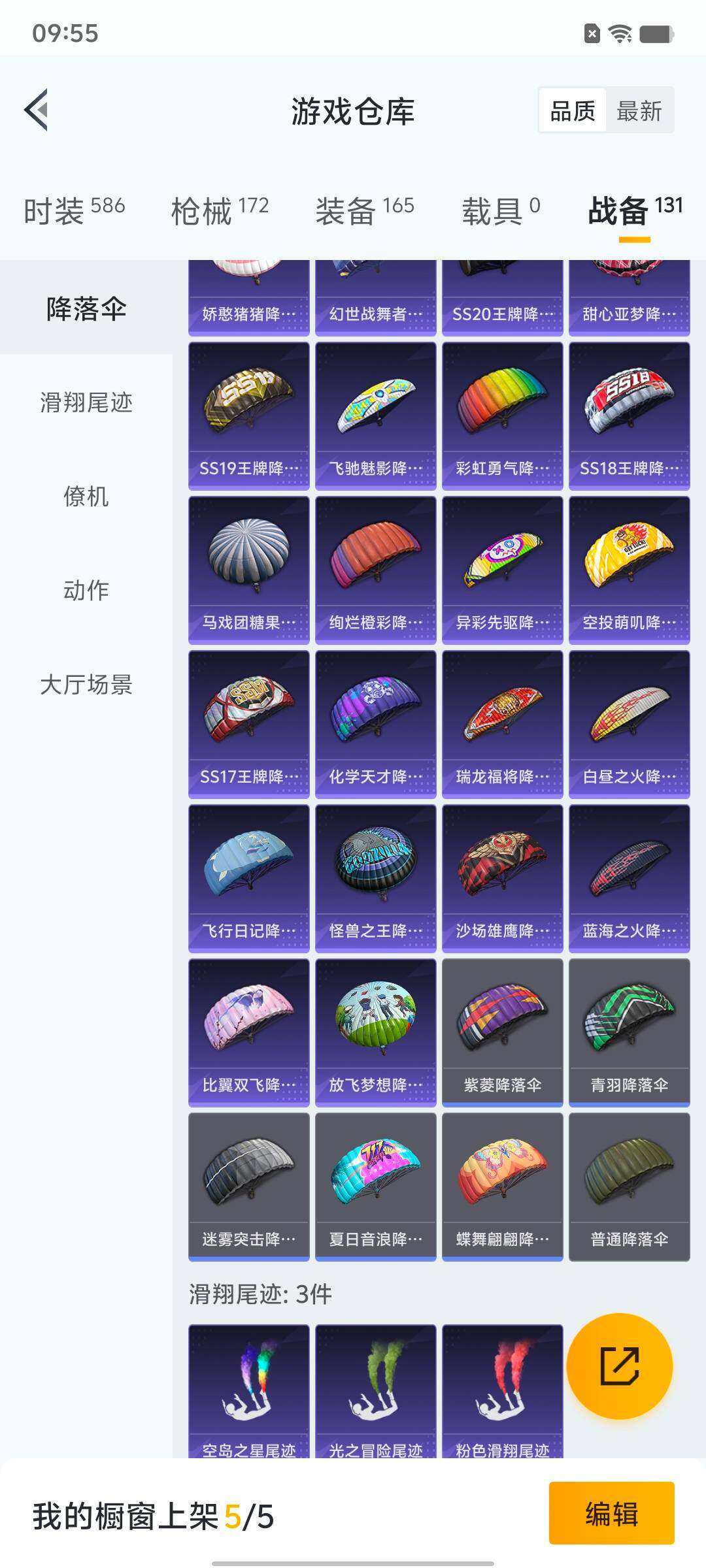View the 怪兽之王 parachute item

[x=376, y=878]
